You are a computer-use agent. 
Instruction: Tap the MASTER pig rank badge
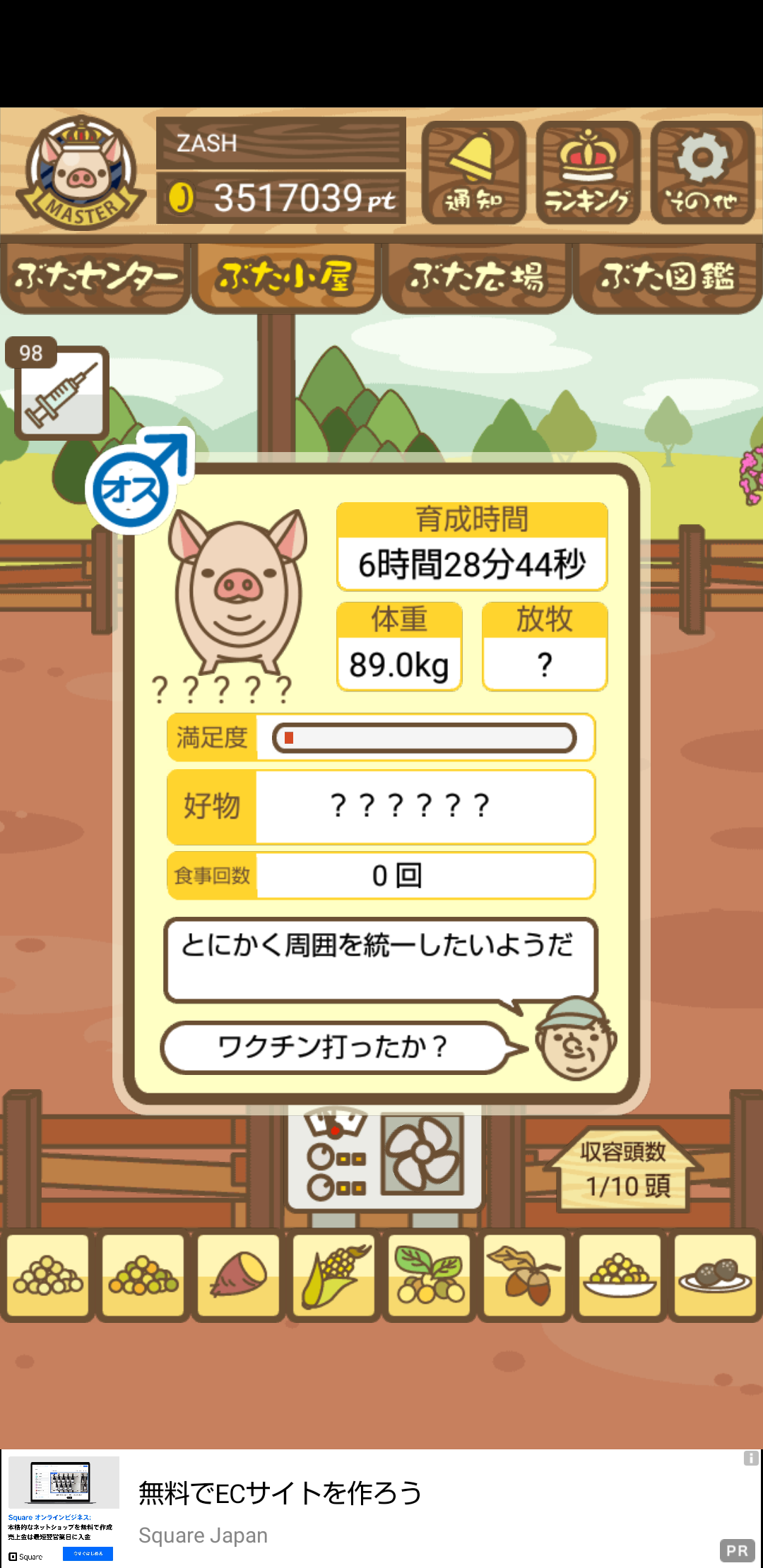(81, 172)
